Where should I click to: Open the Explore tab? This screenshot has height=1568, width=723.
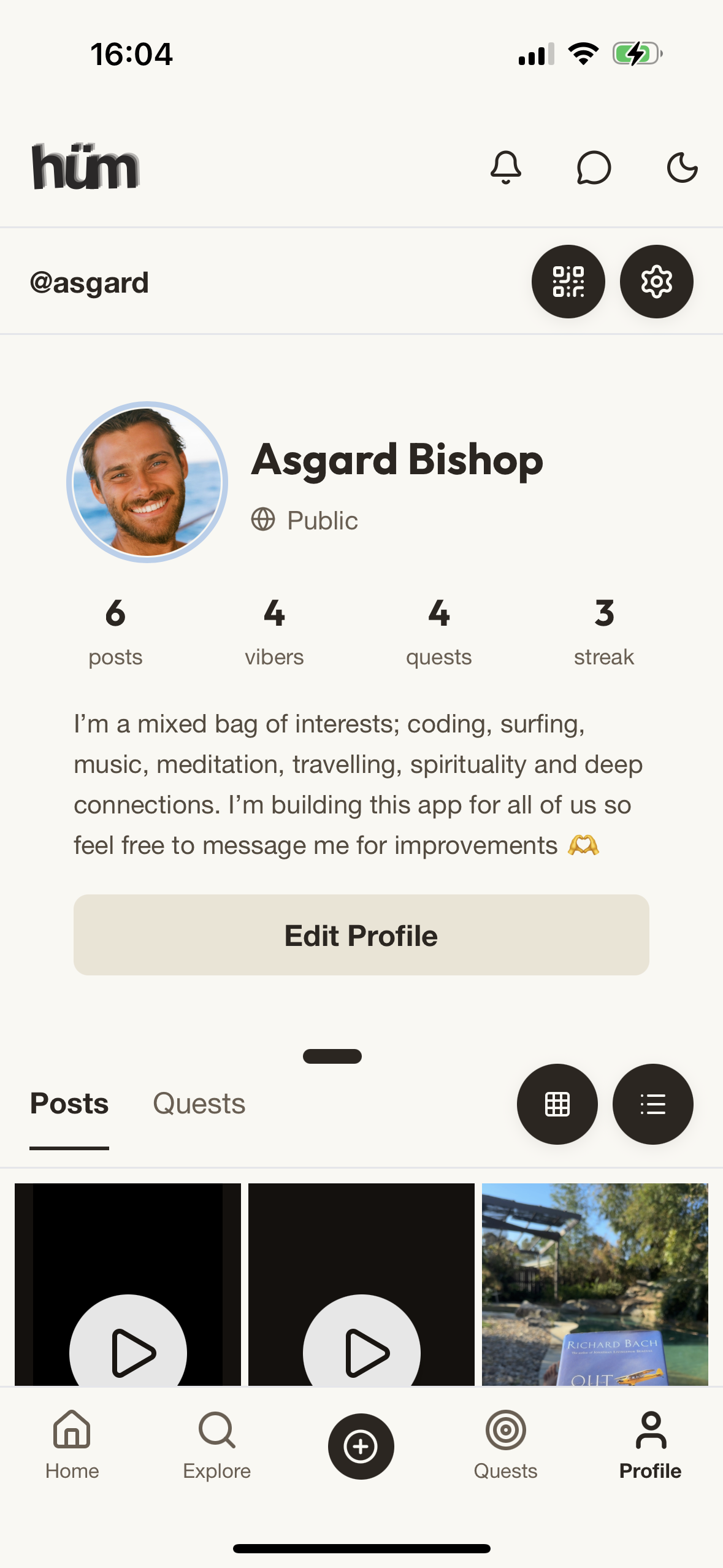tap(216, 1445)
